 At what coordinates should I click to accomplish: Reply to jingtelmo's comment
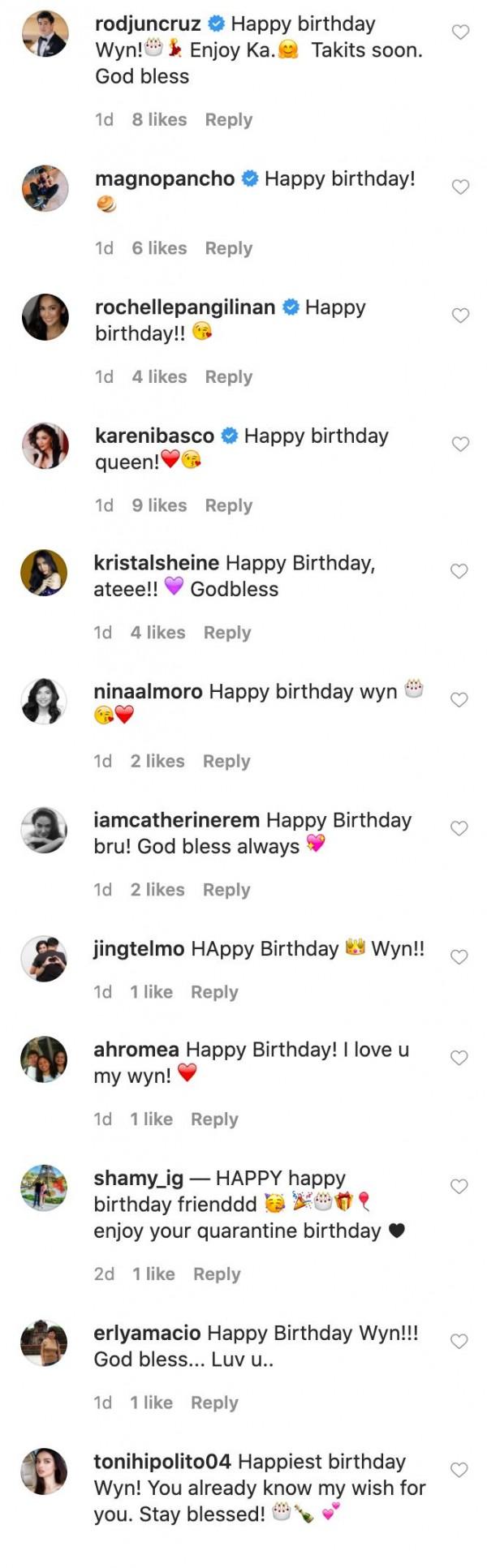tap(214, 992)
